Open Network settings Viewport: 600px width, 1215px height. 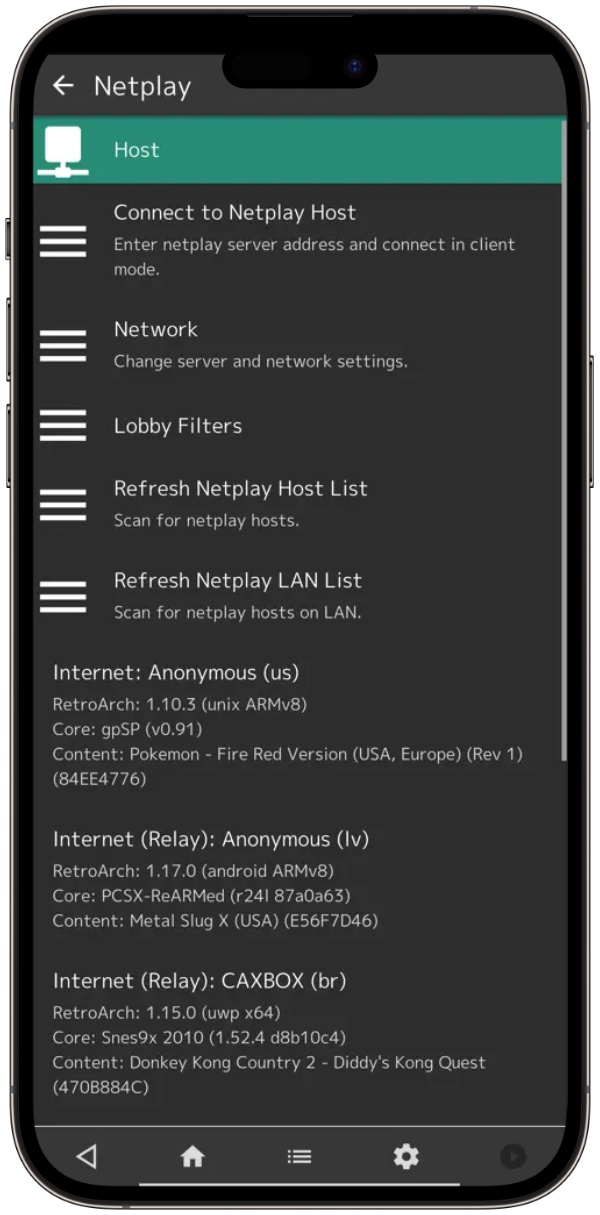[298, 344]
